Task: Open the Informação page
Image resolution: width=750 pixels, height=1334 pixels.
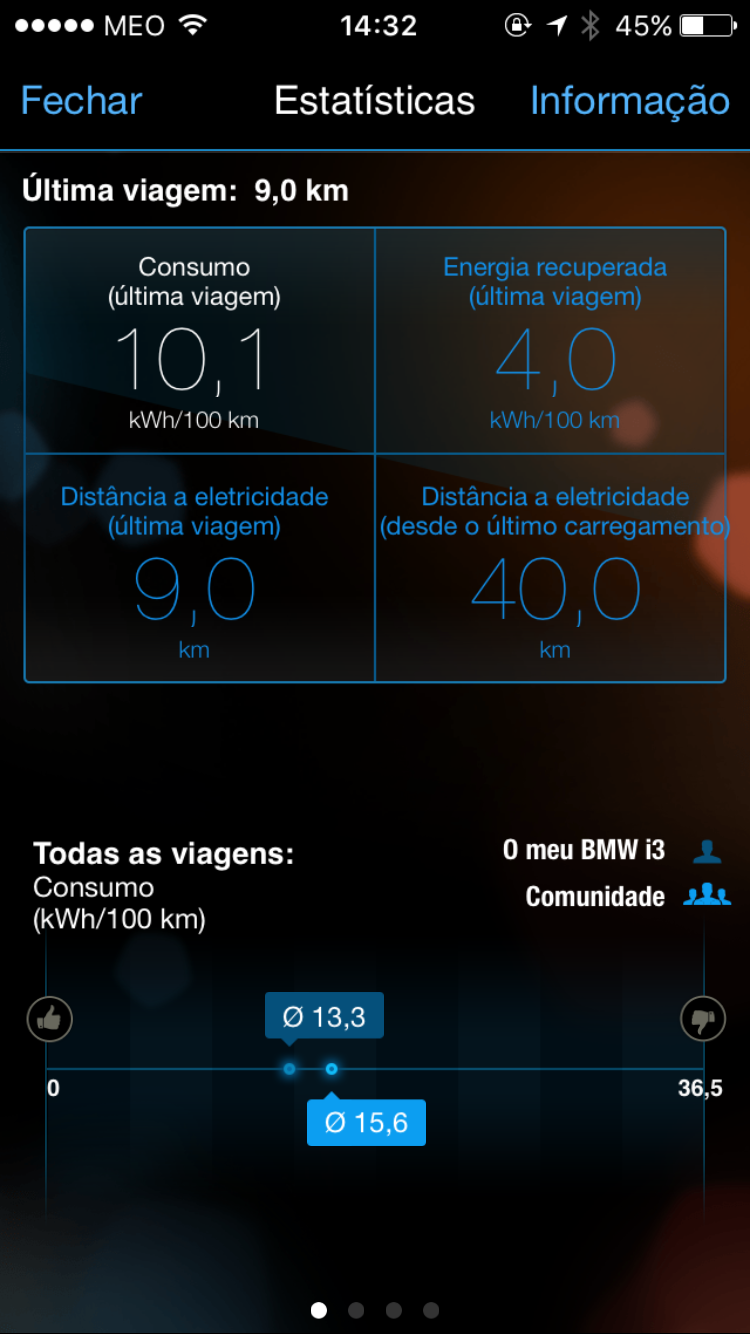Action: point(629,101)
